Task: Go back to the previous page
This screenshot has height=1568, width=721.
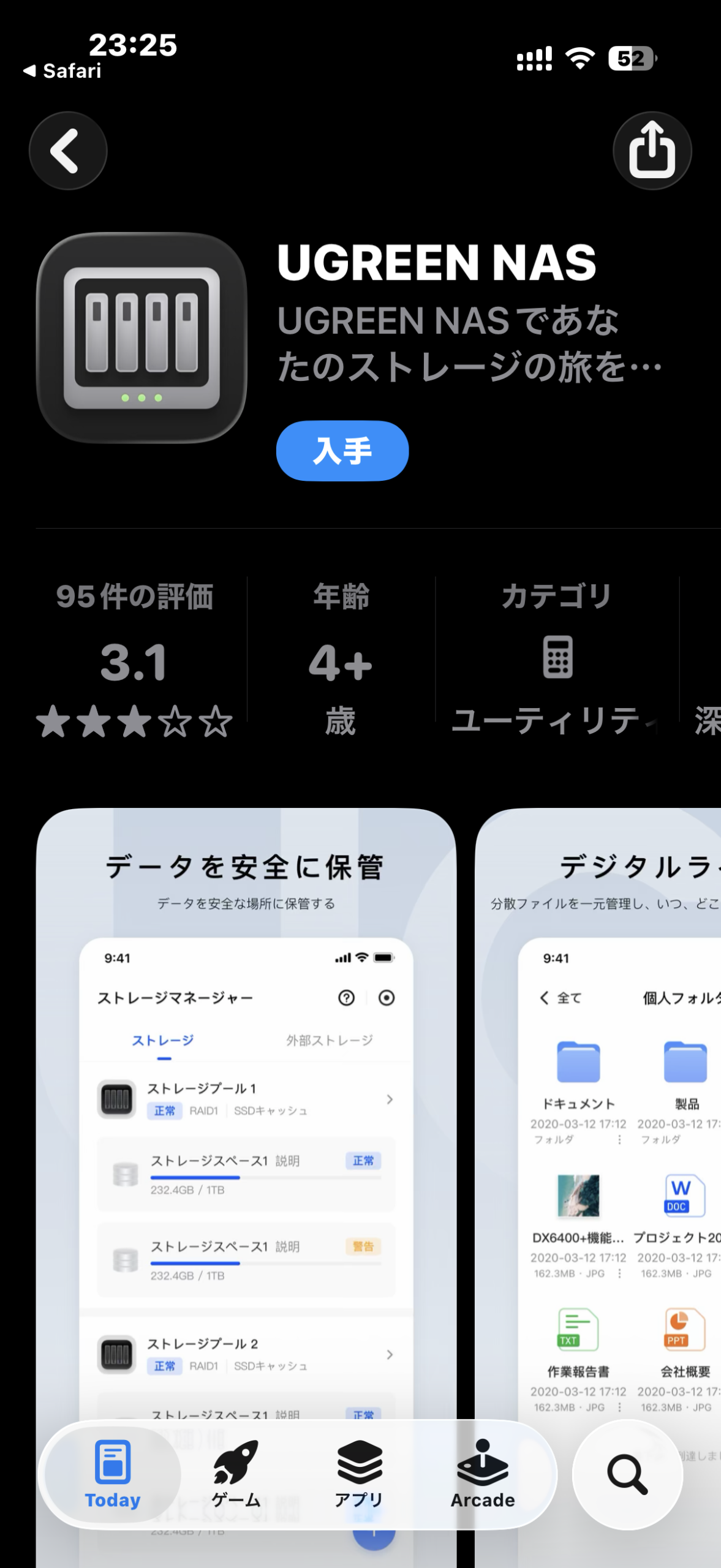Action: 68,151
